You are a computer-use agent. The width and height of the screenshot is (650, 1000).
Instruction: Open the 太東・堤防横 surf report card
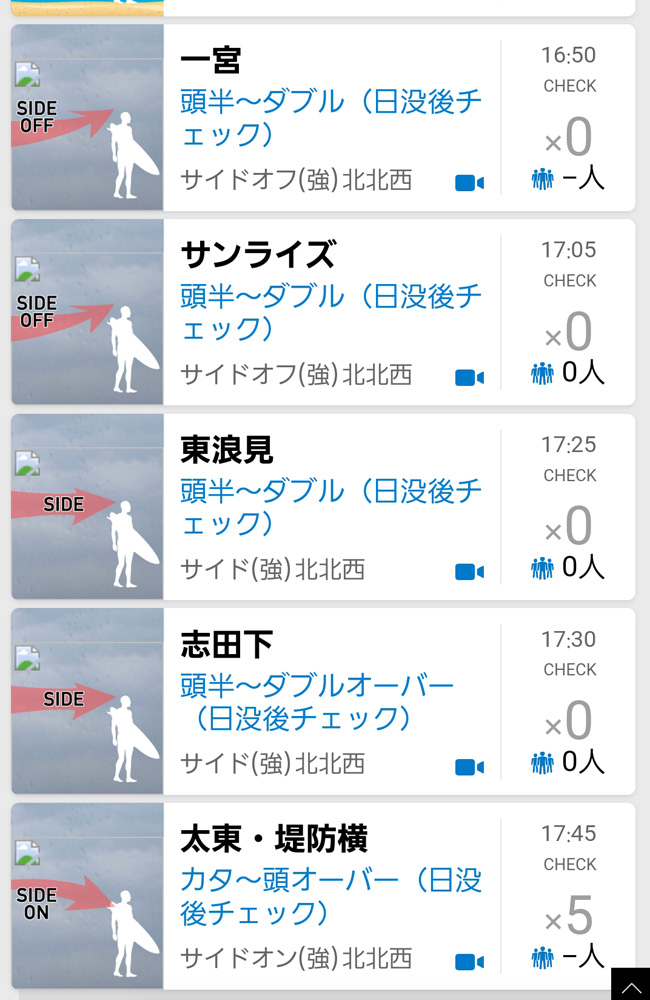tap(330, 896)
